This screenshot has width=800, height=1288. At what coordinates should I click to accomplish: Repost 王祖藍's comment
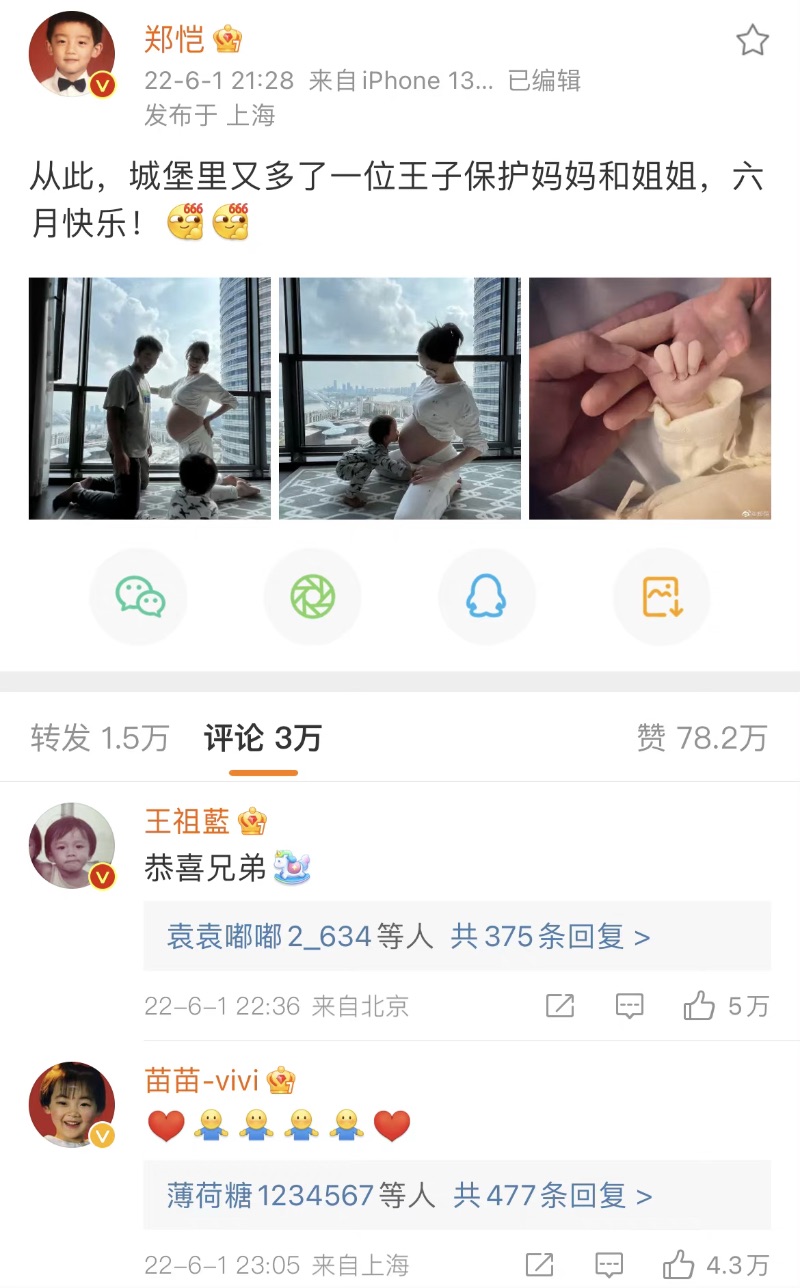[560, 1006]
